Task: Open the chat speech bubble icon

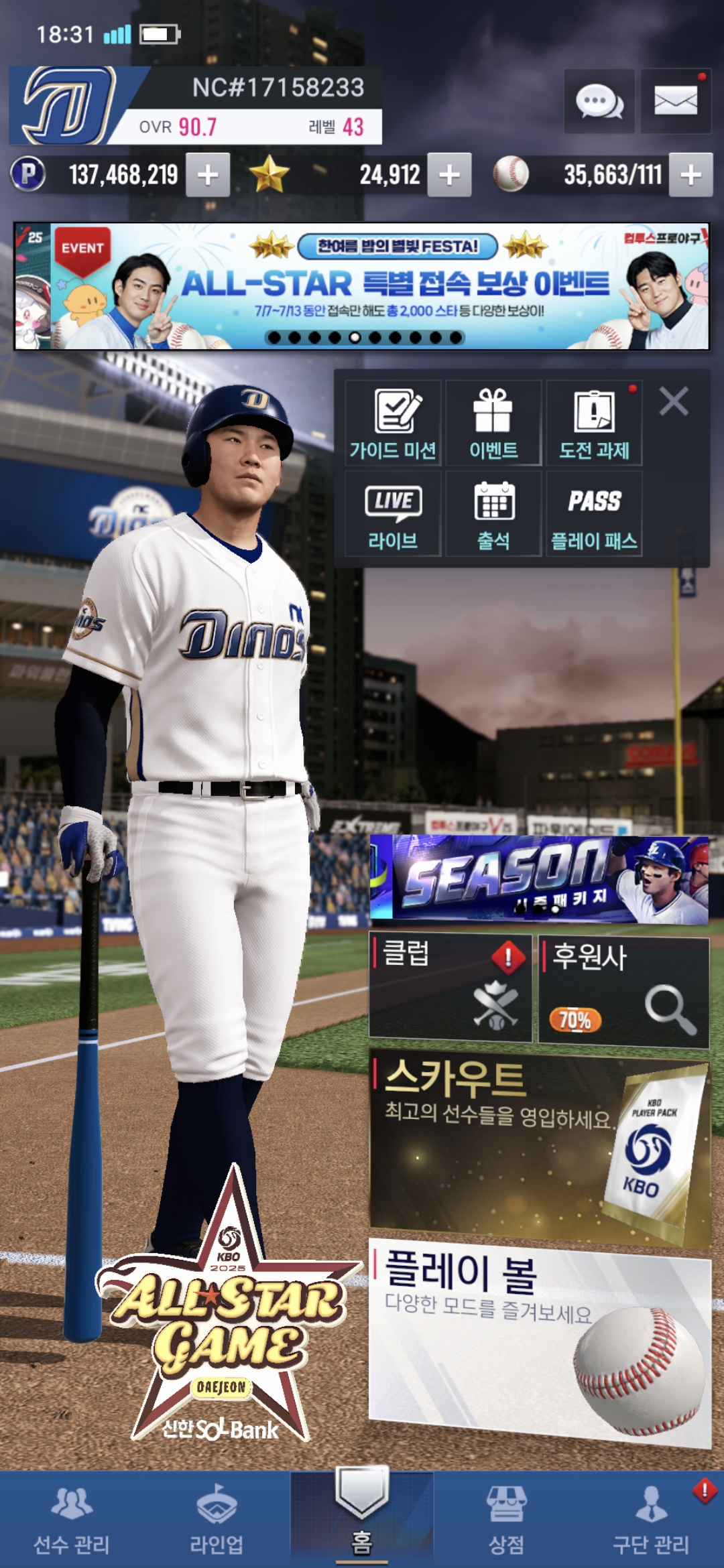Action: tap(599, 102)
